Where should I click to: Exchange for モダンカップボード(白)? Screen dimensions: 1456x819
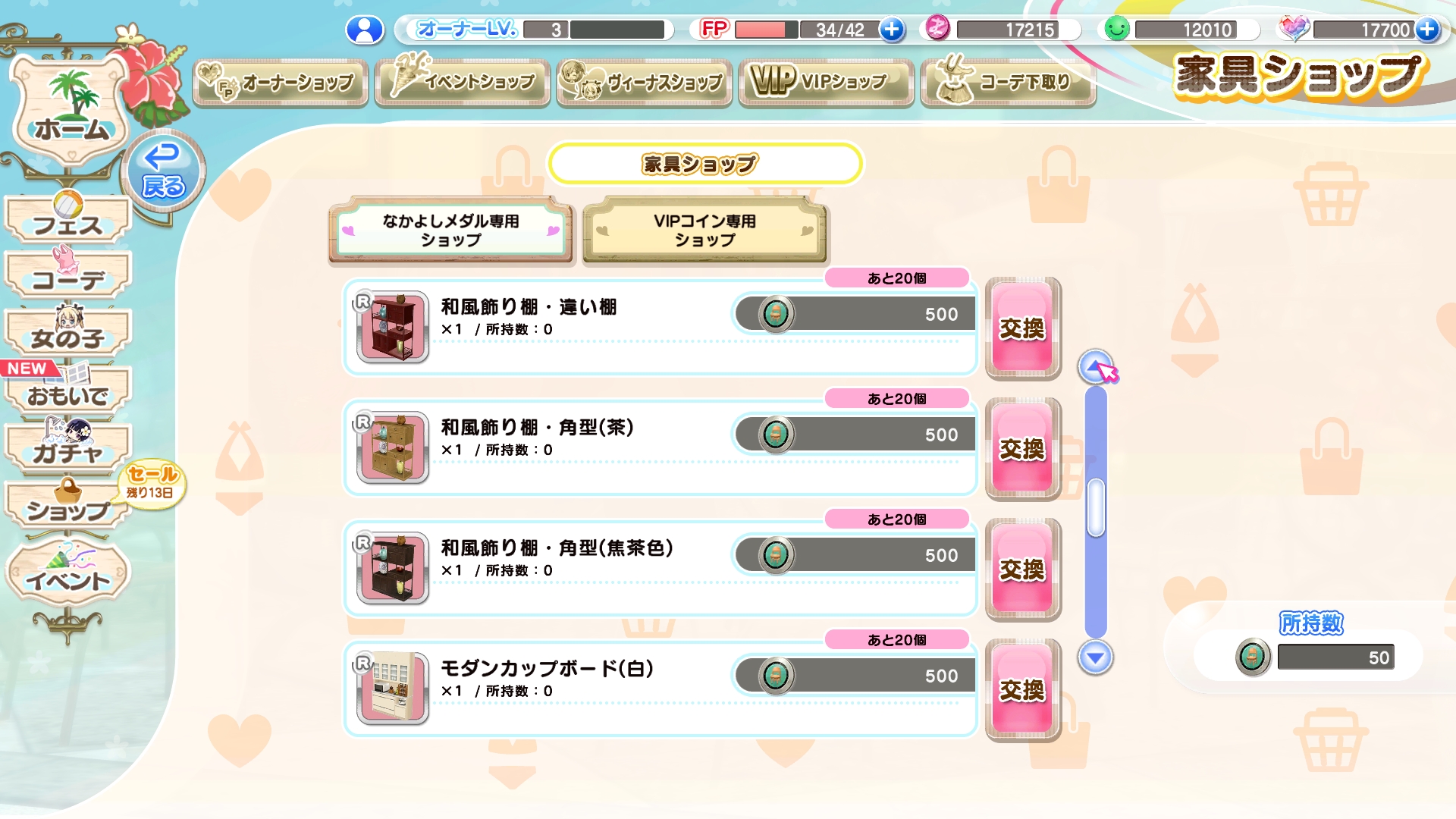pos(1022,690)
